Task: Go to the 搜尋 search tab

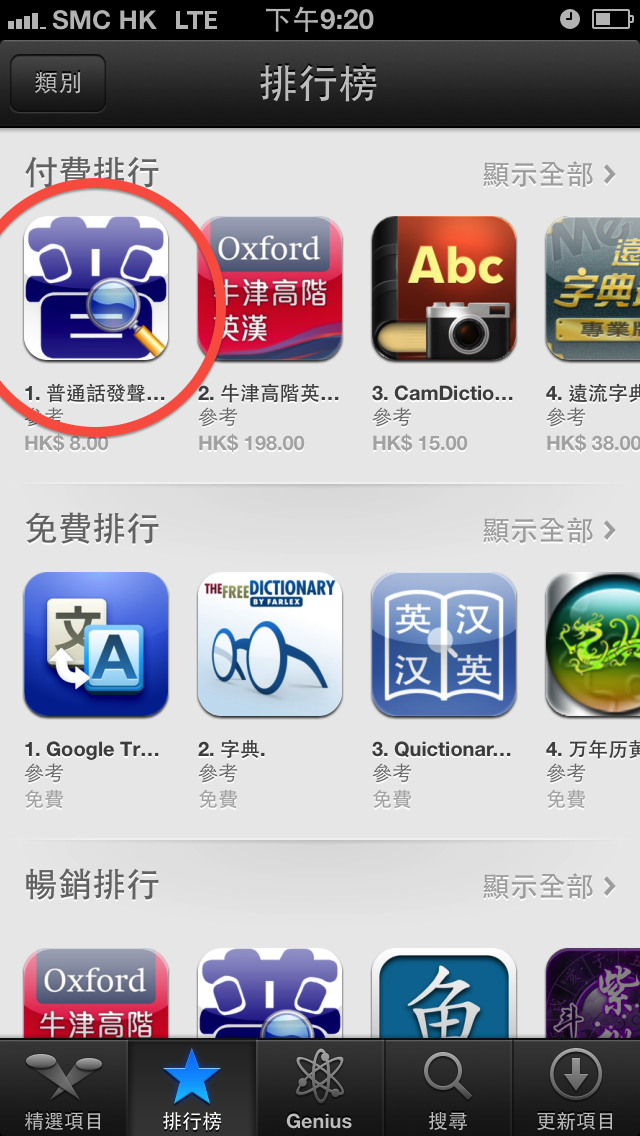Action: tap(448, 1088)
